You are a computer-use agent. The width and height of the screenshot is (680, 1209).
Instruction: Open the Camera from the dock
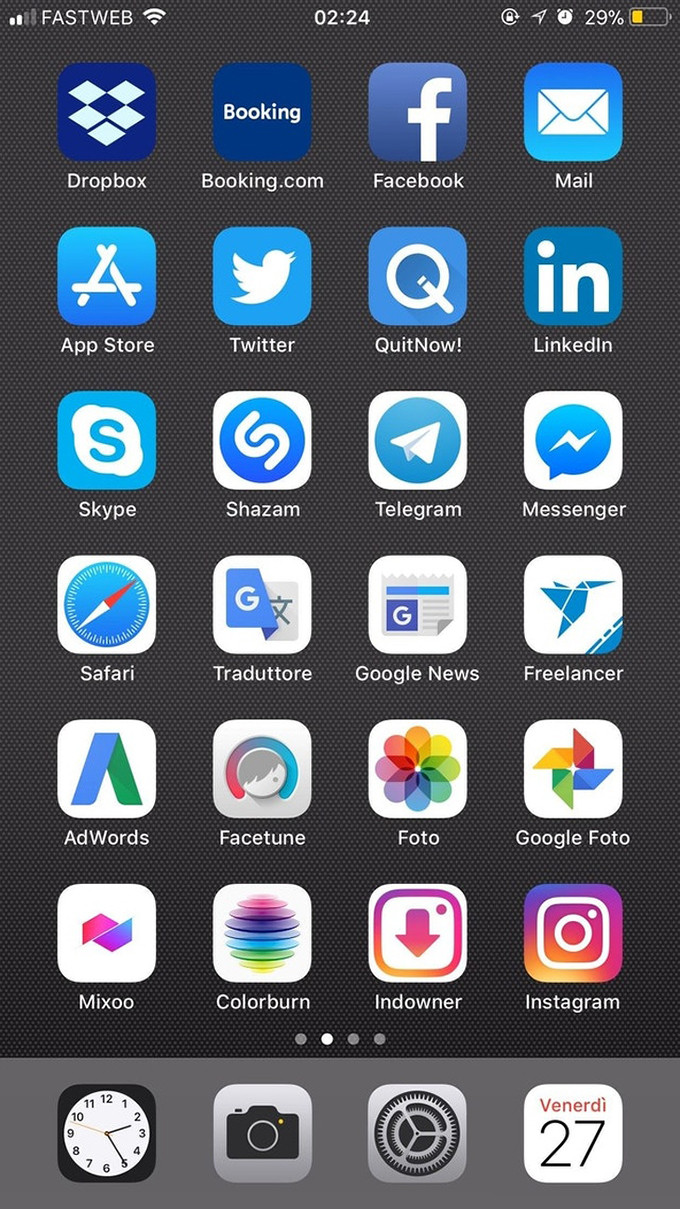[262, 1133]
